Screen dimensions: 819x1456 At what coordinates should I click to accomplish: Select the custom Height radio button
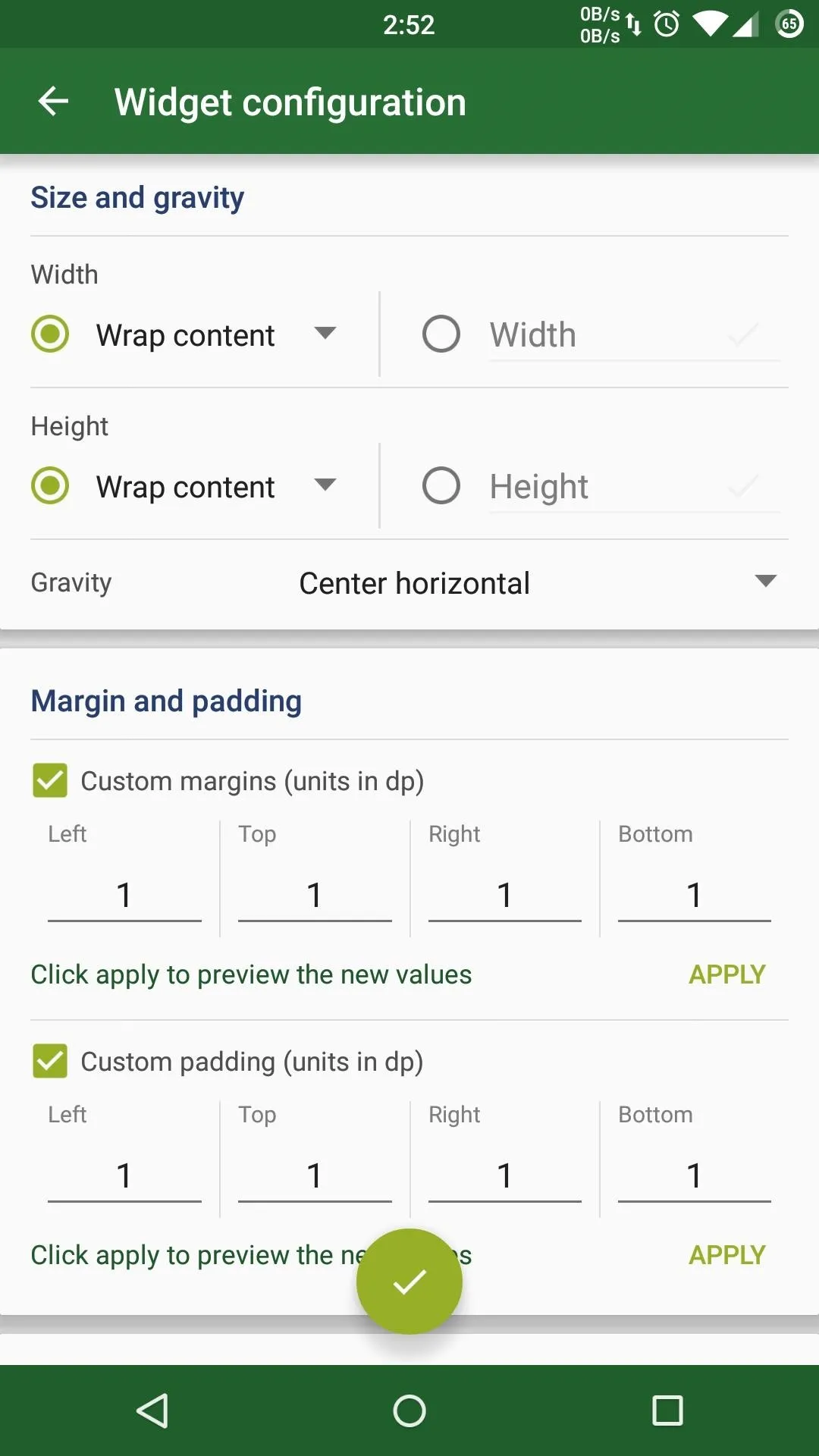pos(441,486)
